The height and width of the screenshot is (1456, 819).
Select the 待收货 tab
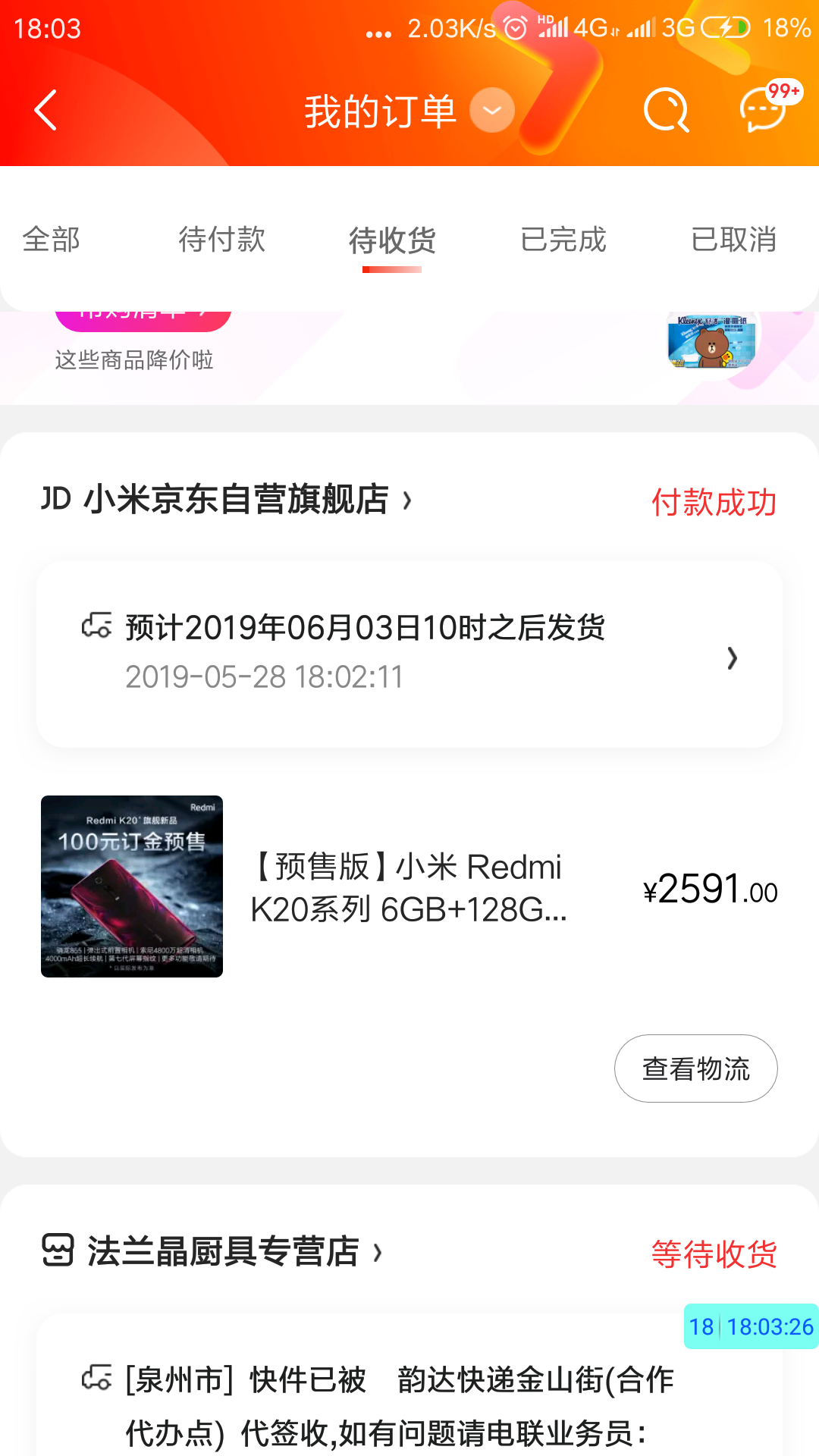coord(392,241)
